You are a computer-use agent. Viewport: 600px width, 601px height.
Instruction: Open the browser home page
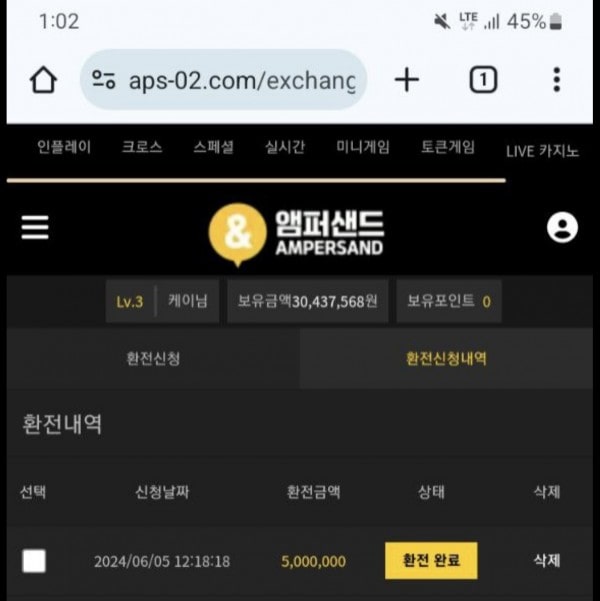tap(43, 81)
